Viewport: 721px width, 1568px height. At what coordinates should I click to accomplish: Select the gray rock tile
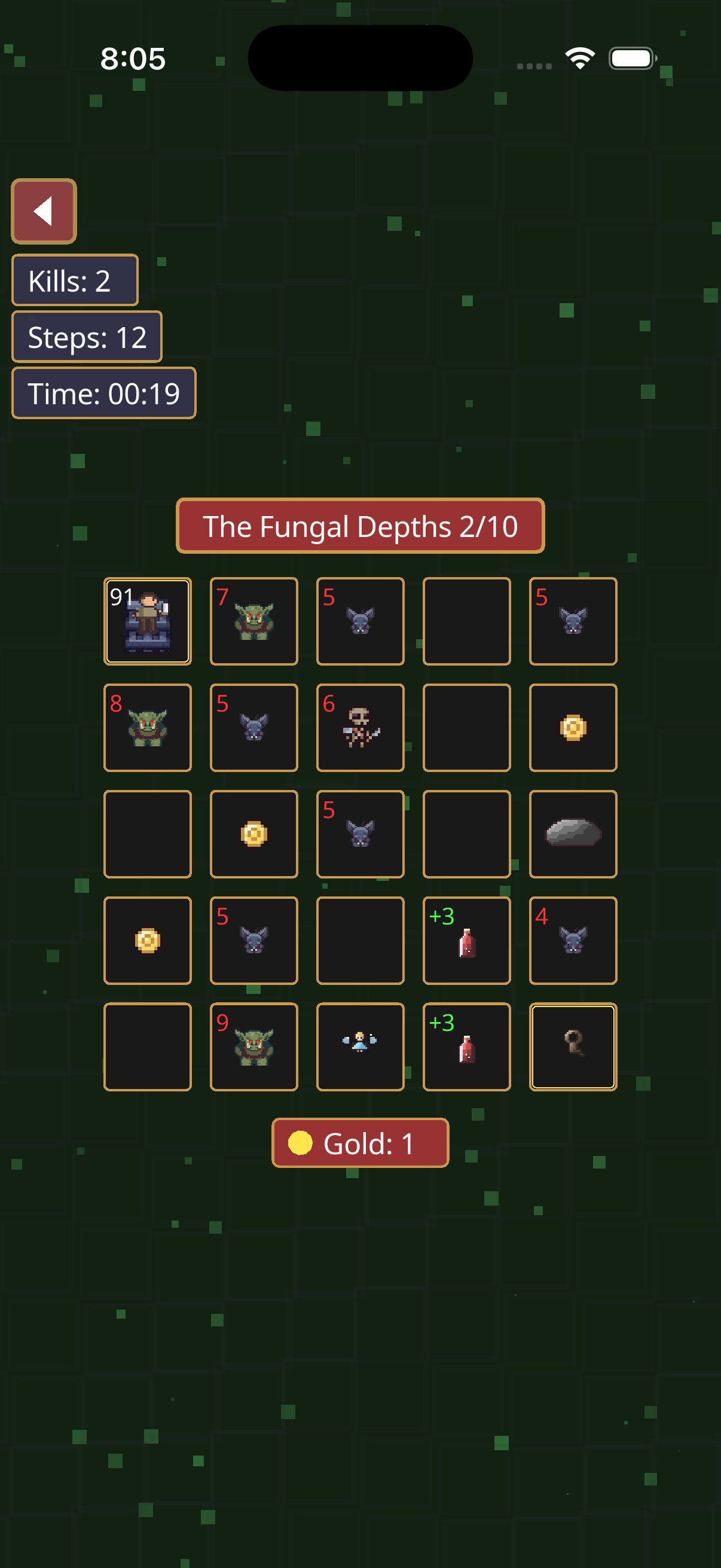click(x=573, y=834)
